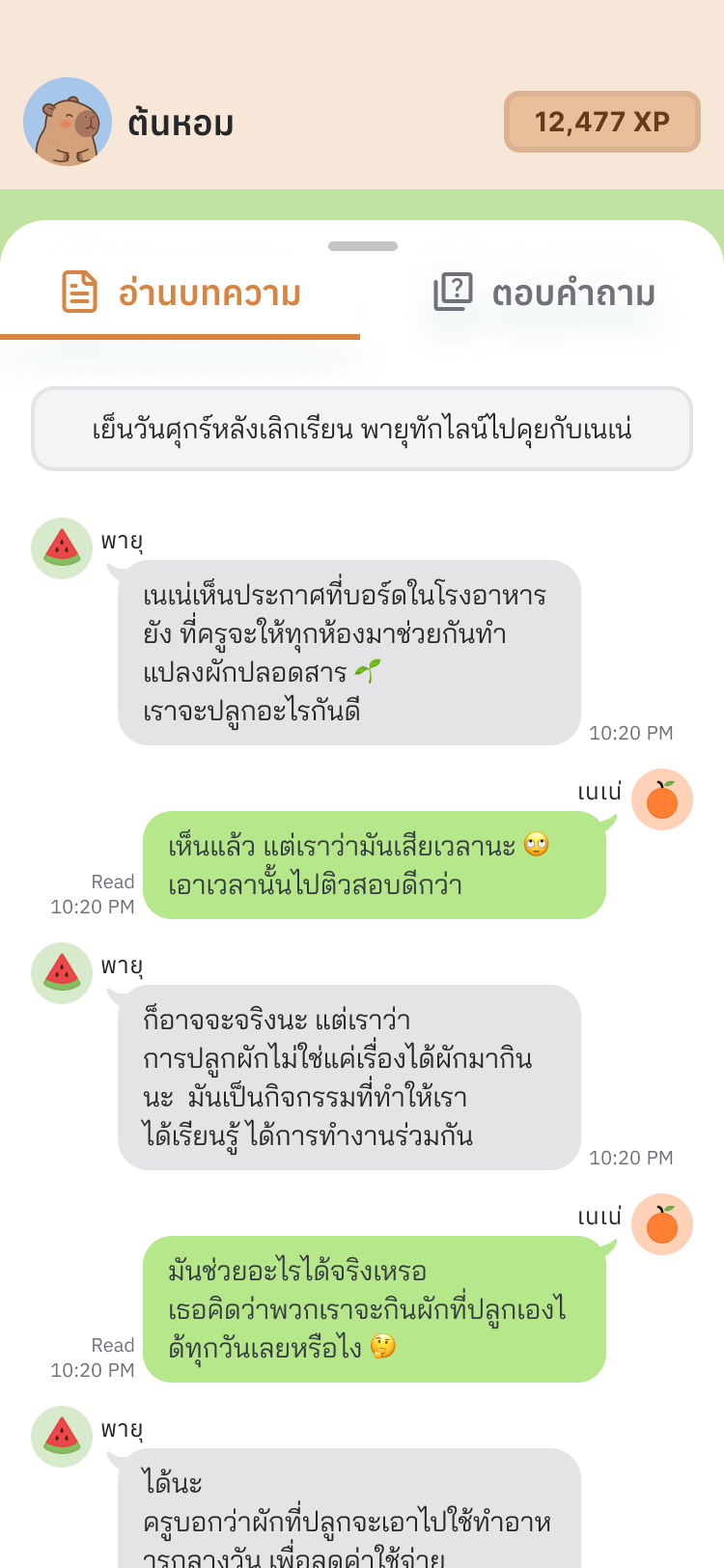The width and height of the screenshot is (724, 1568).
Task: Switch to the ตอบคำถาม tab
Action: point(544,293)
